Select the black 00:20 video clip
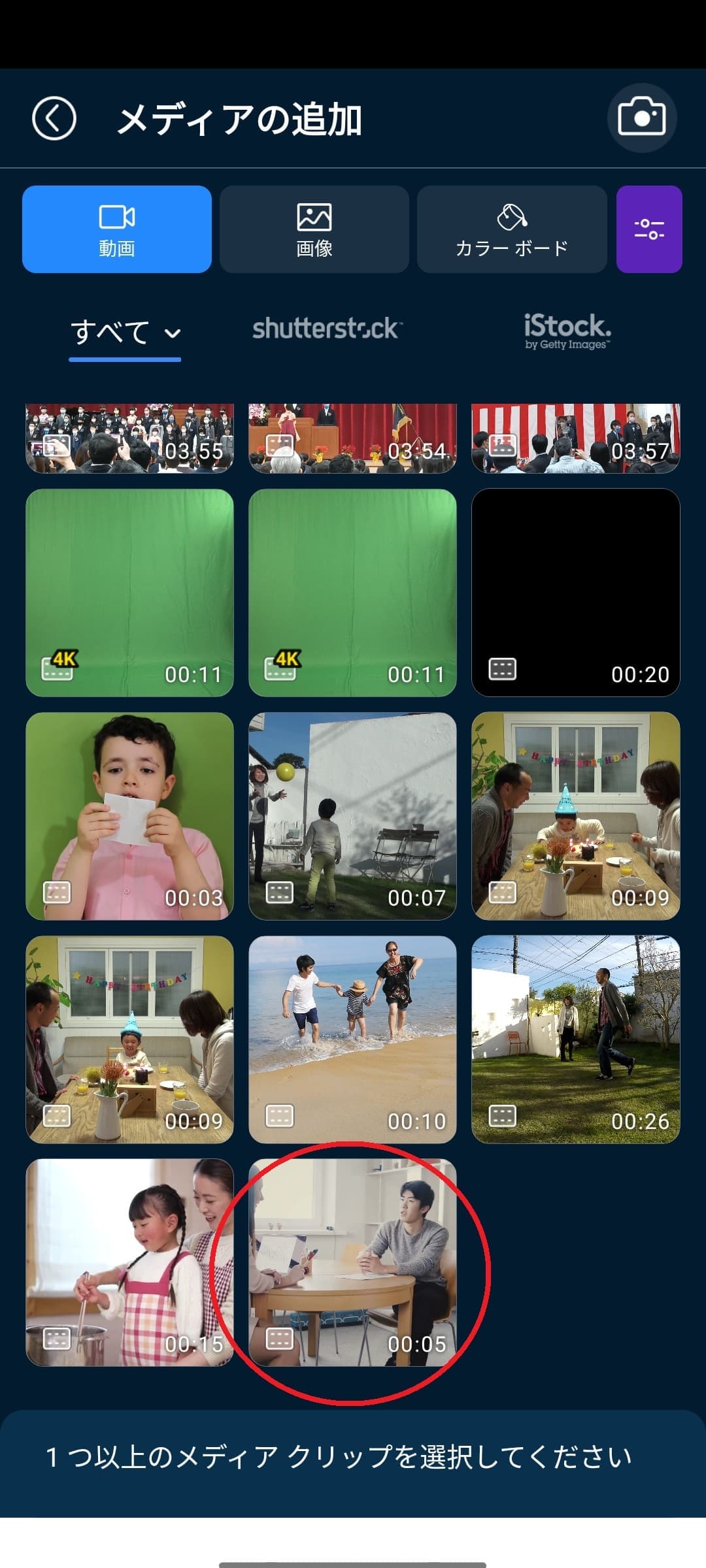This screenshot has height=1568, width=706. pyautogui.click(x=576, y=593)
